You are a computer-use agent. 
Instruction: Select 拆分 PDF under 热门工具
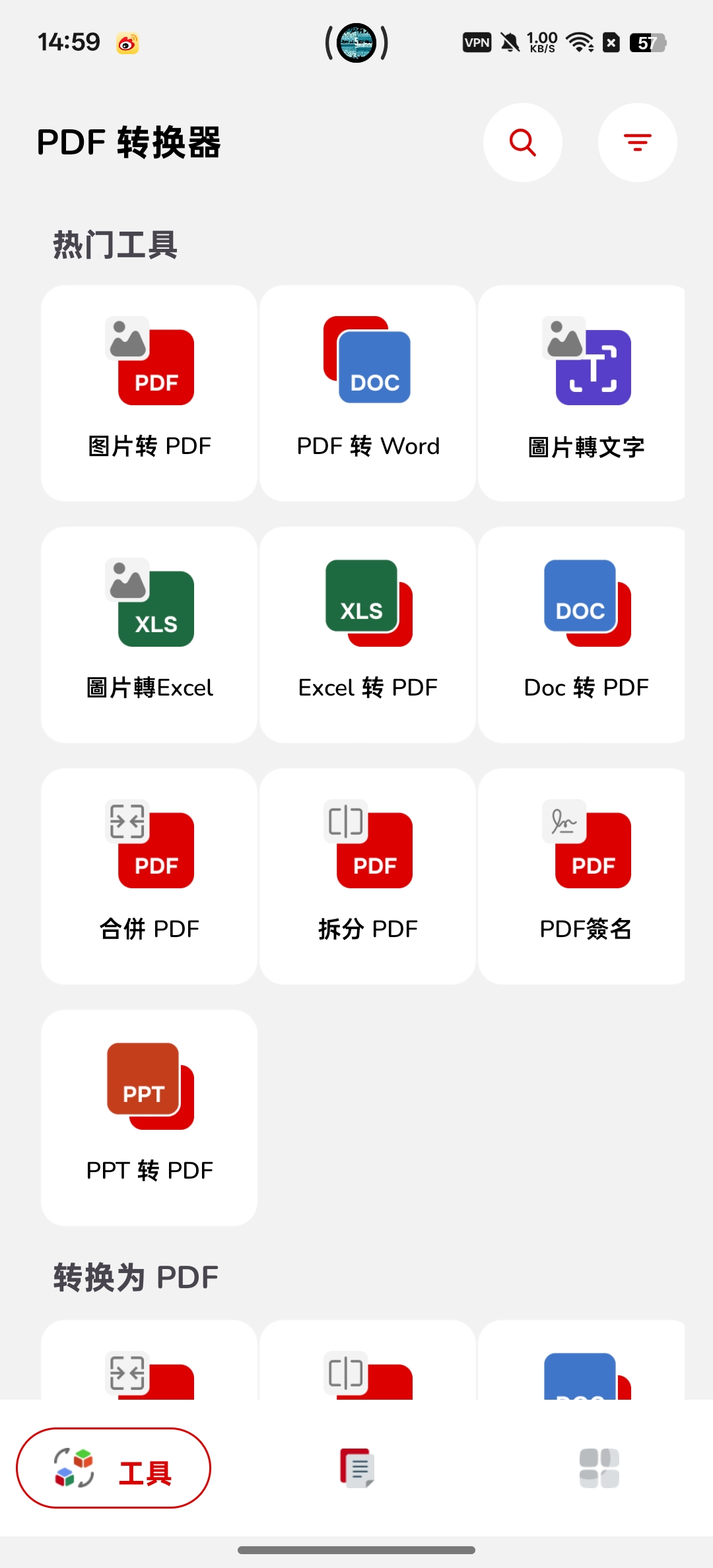click(x=368, y=876)
